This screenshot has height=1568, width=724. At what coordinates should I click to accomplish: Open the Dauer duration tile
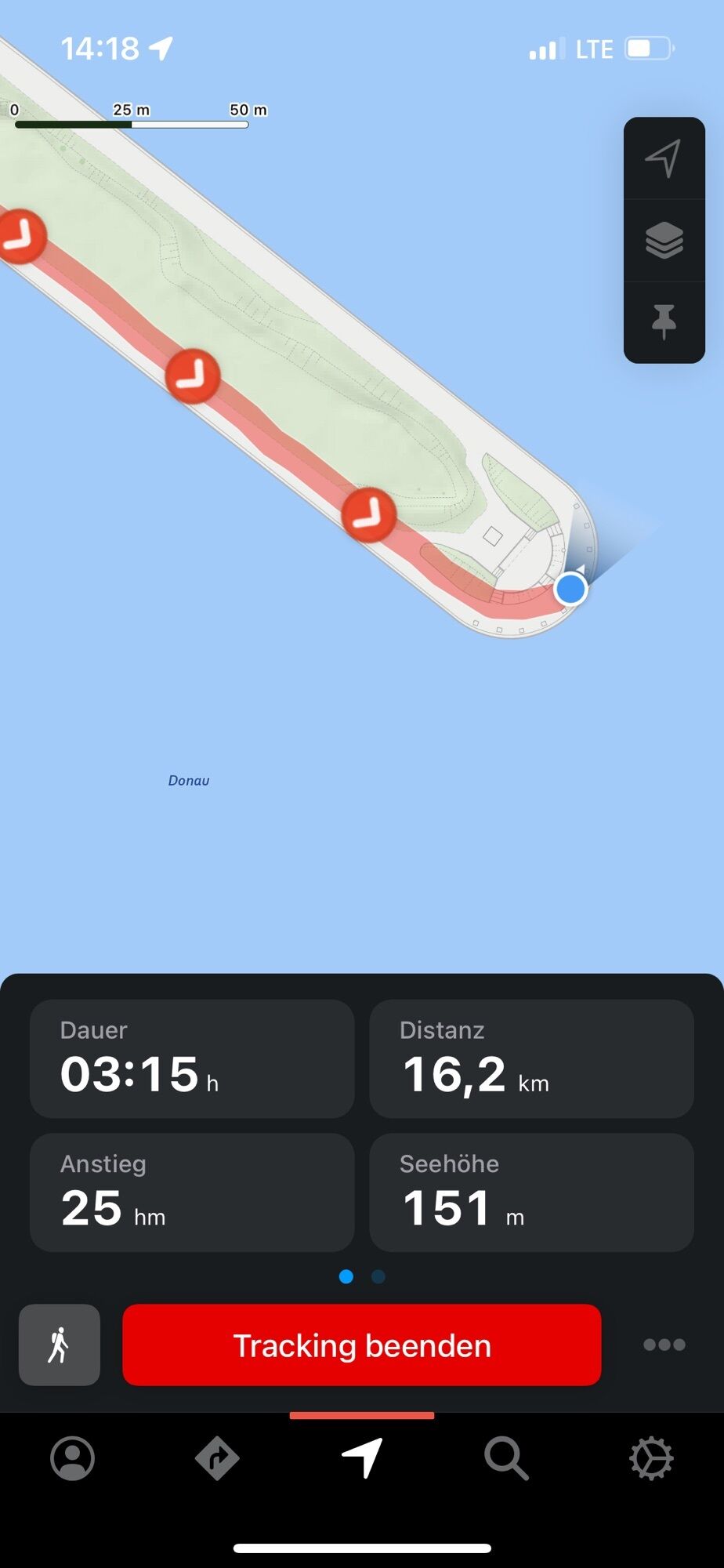192,1058
